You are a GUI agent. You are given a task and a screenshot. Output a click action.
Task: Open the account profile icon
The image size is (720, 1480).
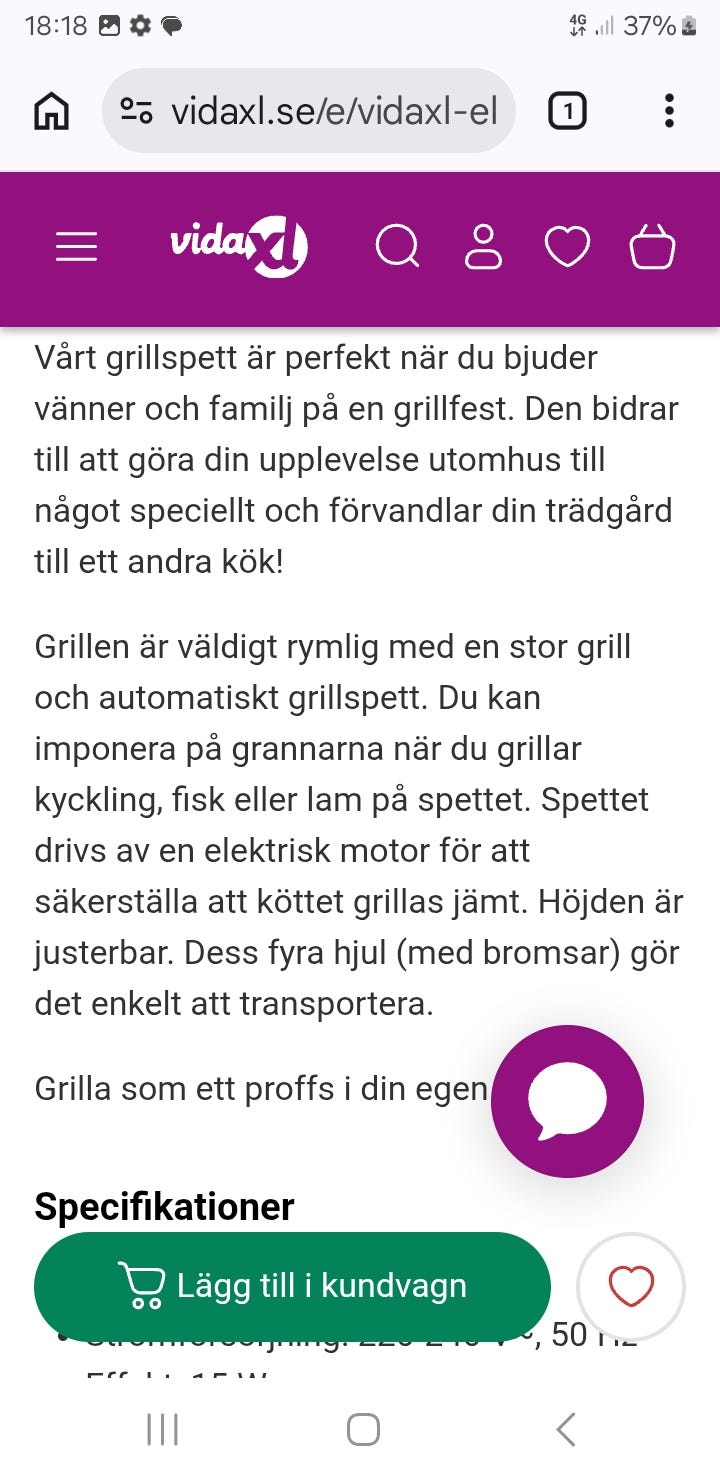tap(483, 245)
